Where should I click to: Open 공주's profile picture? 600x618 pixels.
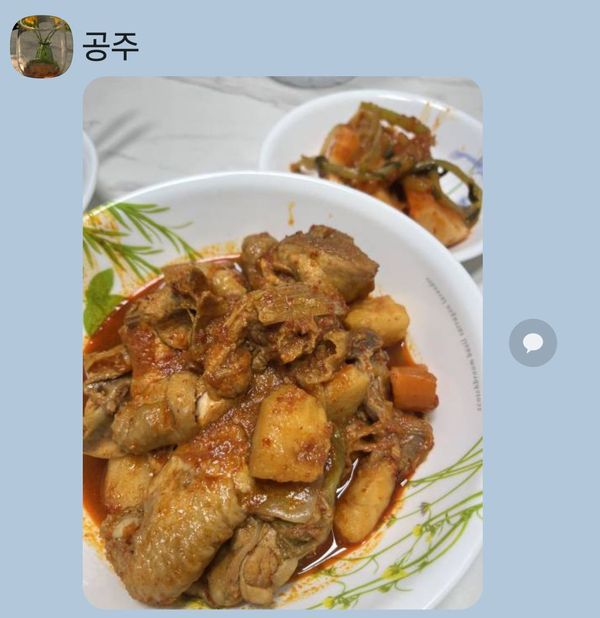[x=41, y=46]
